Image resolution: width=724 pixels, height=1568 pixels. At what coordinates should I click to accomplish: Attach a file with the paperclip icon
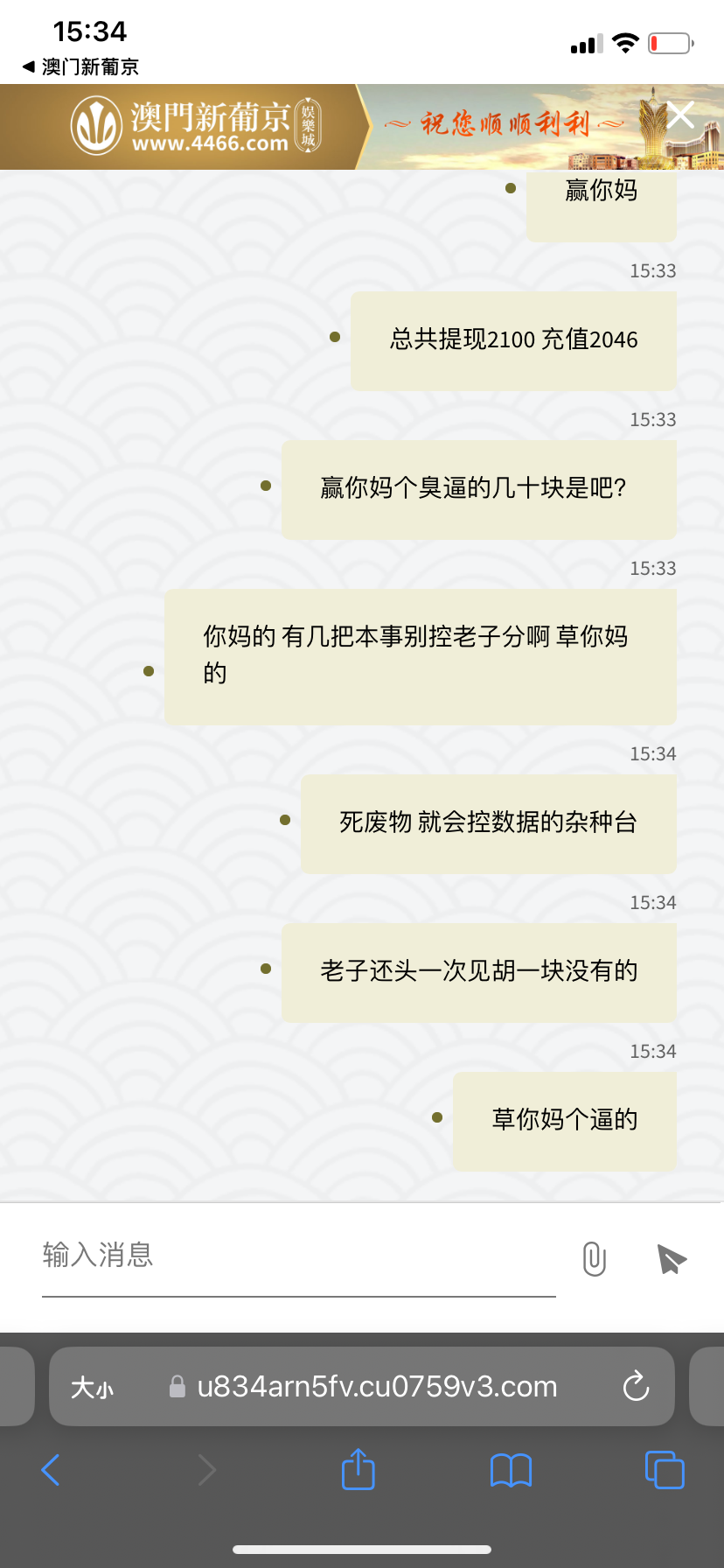[595, 1259]
